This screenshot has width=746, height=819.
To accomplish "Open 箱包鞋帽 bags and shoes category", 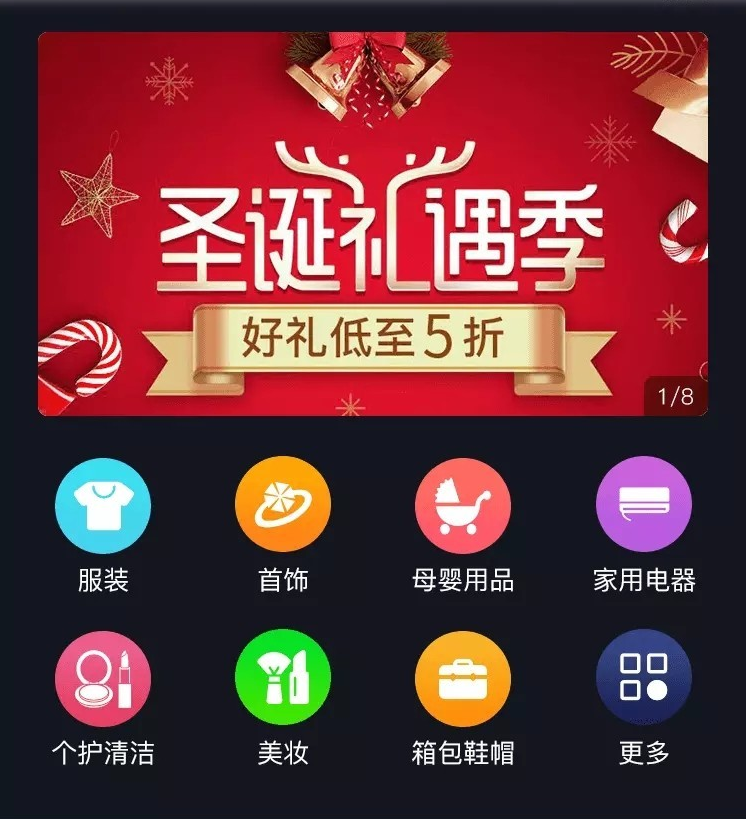I will 463,678.
